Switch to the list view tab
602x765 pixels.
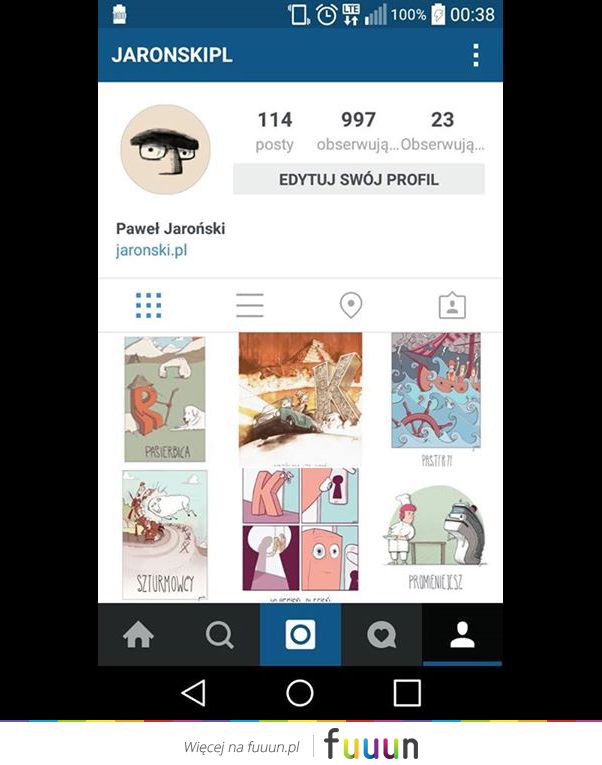coord(250,306)
